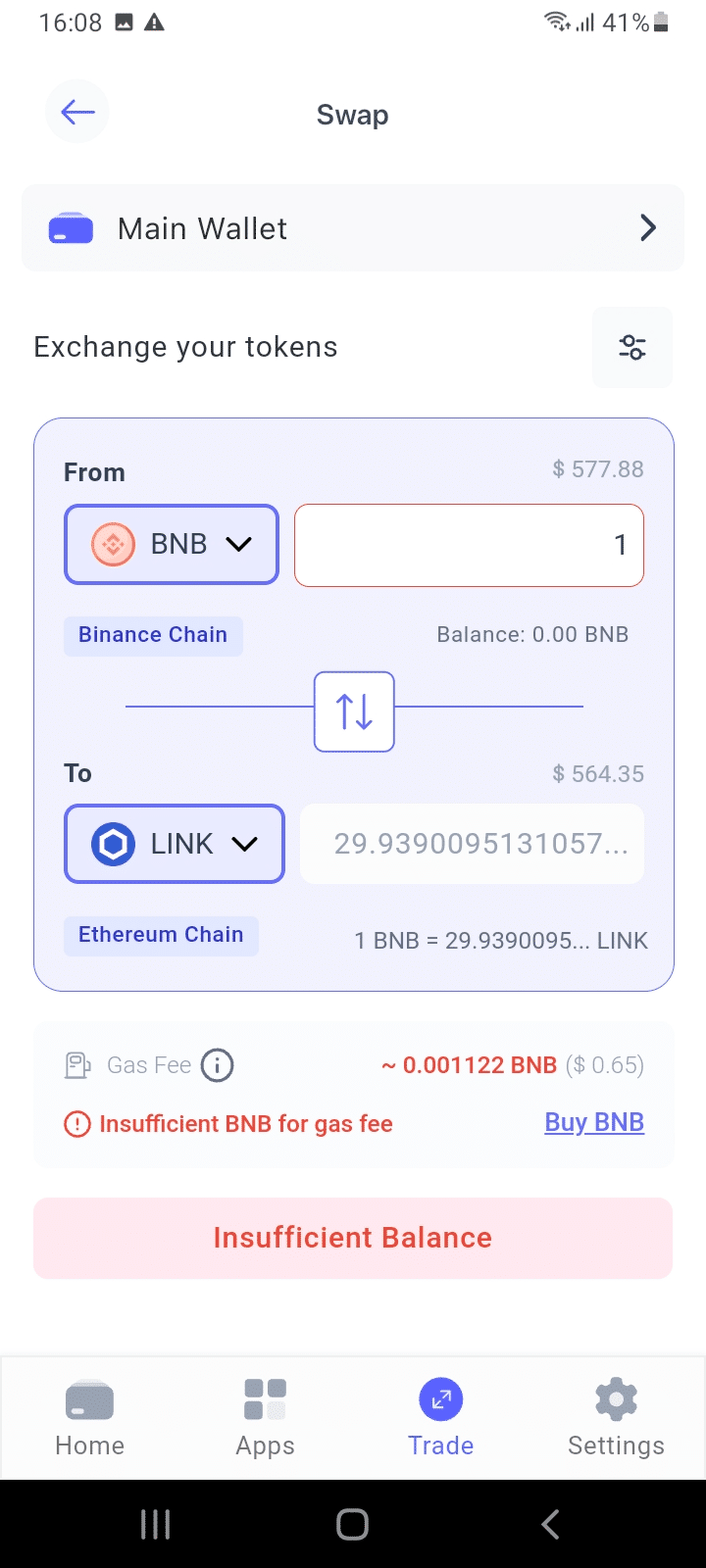Tap the Buy BNB link
This screenshot has width=706, height=1568.
point(594,1122)
